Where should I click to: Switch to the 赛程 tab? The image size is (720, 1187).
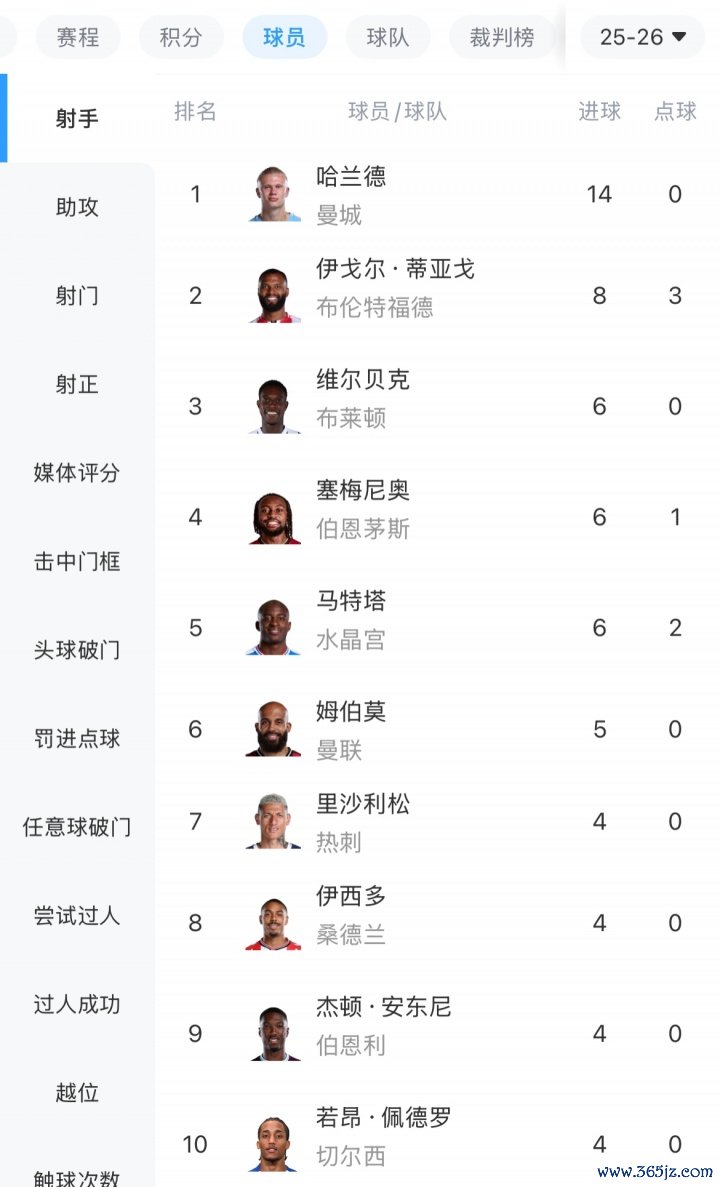click(78, 38)
